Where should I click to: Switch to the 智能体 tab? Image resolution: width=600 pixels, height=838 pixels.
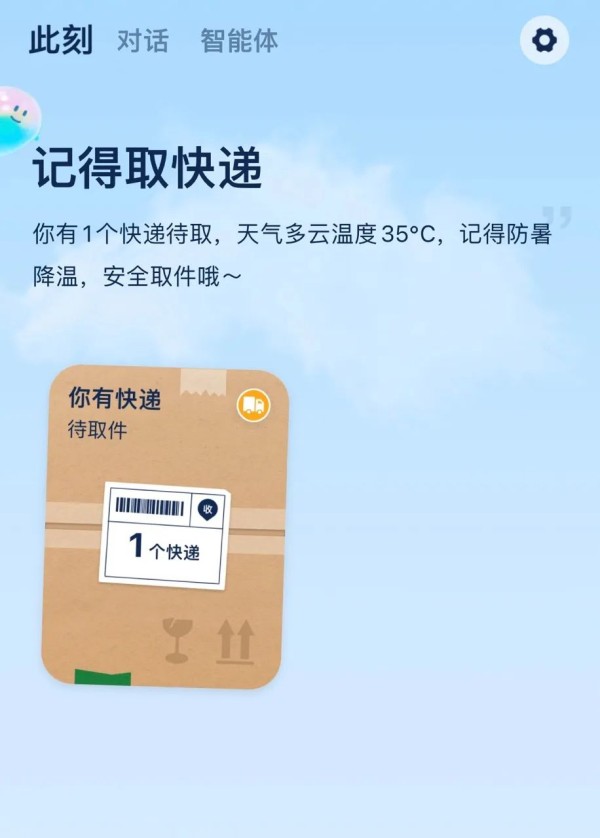pos(239,41)
